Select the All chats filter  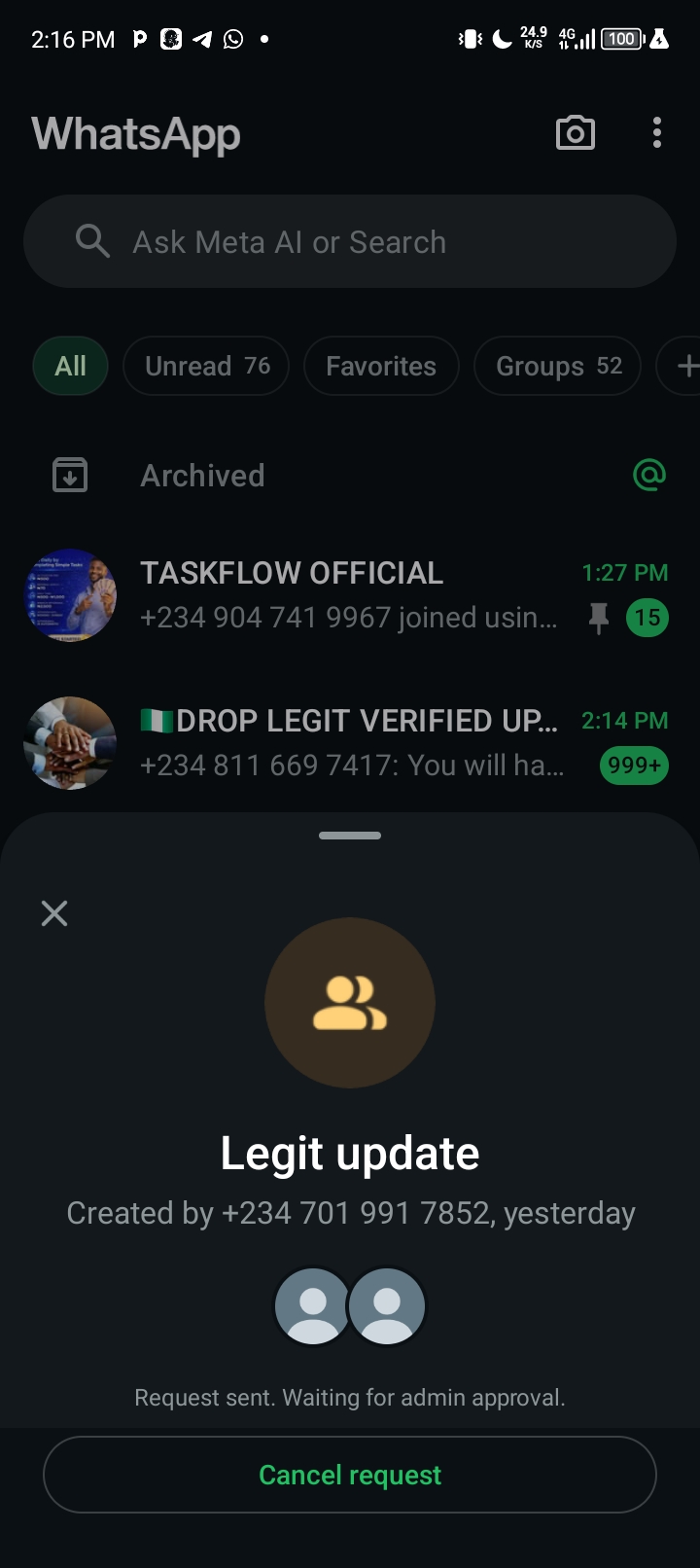[x=70, y=366]
